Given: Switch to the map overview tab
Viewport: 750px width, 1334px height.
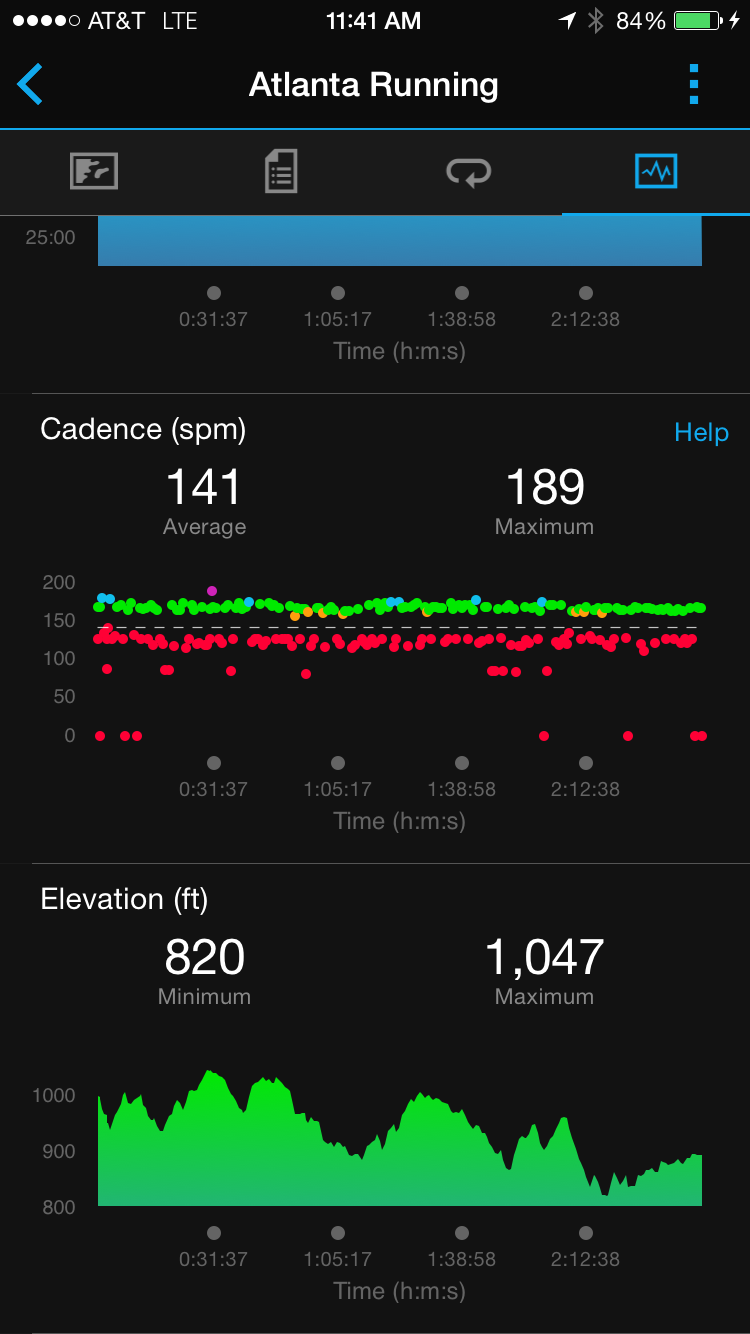Looking at the screenshot, I should (x=94, y=172).
